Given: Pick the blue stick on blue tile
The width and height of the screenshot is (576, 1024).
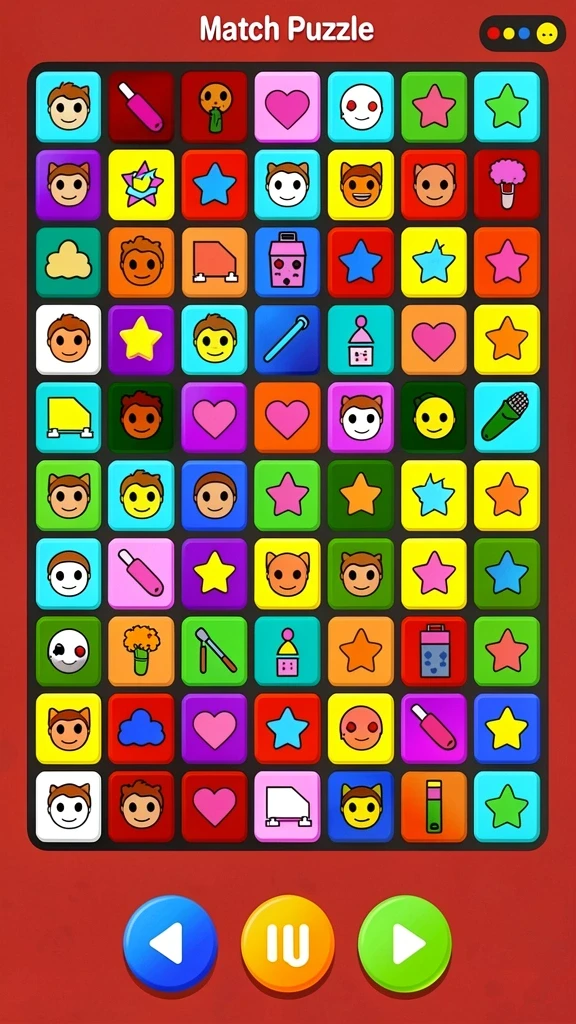Looking at the screenshot, I should point(287,340).
